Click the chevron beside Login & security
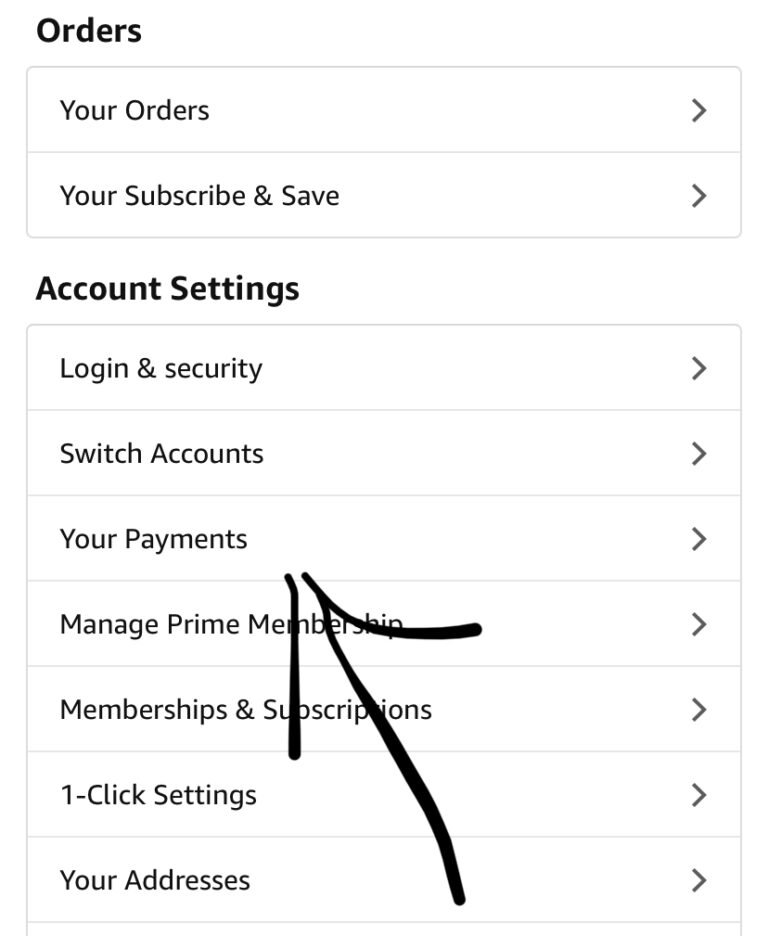 coord(699,368)
